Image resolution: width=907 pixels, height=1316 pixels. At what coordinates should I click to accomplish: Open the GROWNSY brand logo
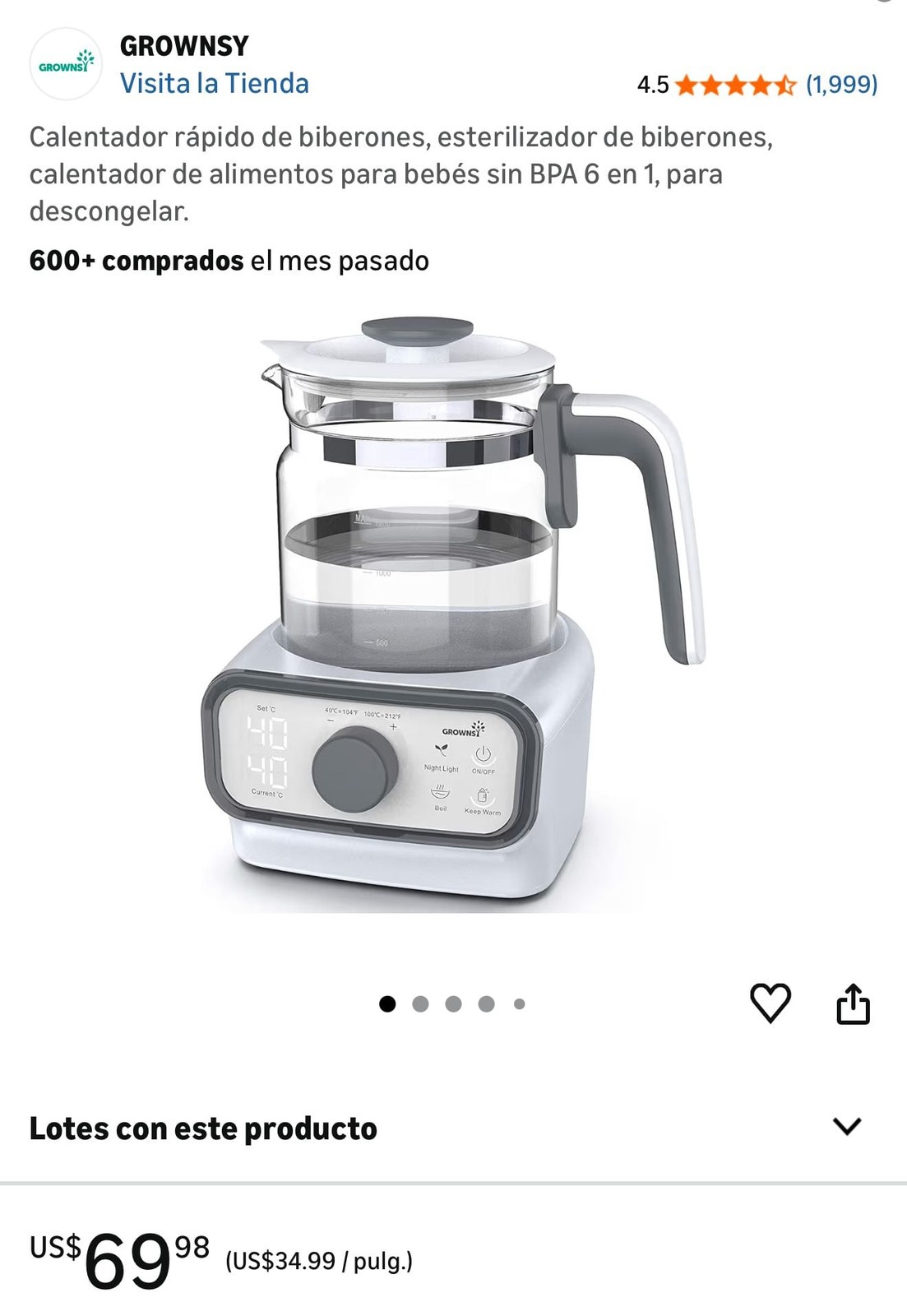click(66, 64)
